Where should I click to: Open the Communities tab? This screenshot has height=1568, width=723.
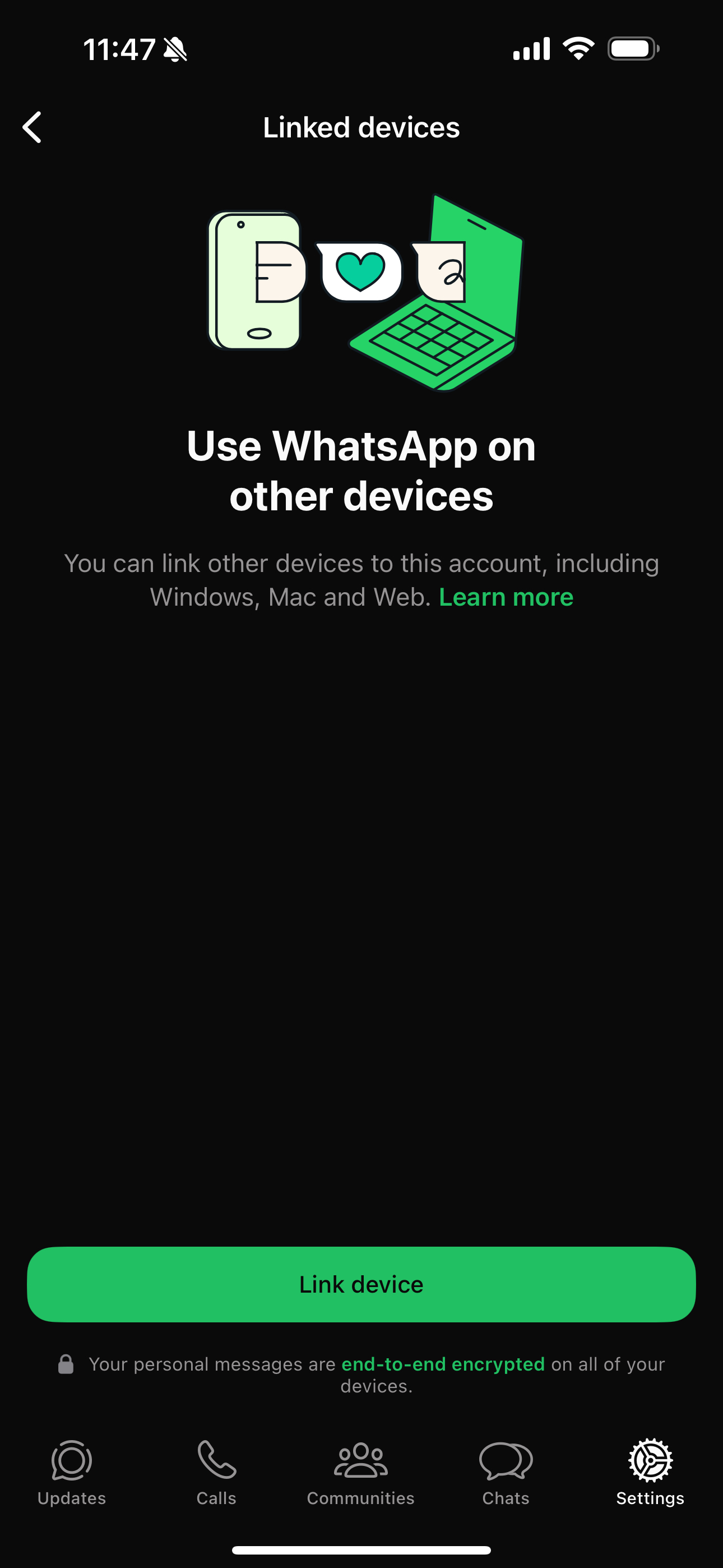click(361, 1472)
